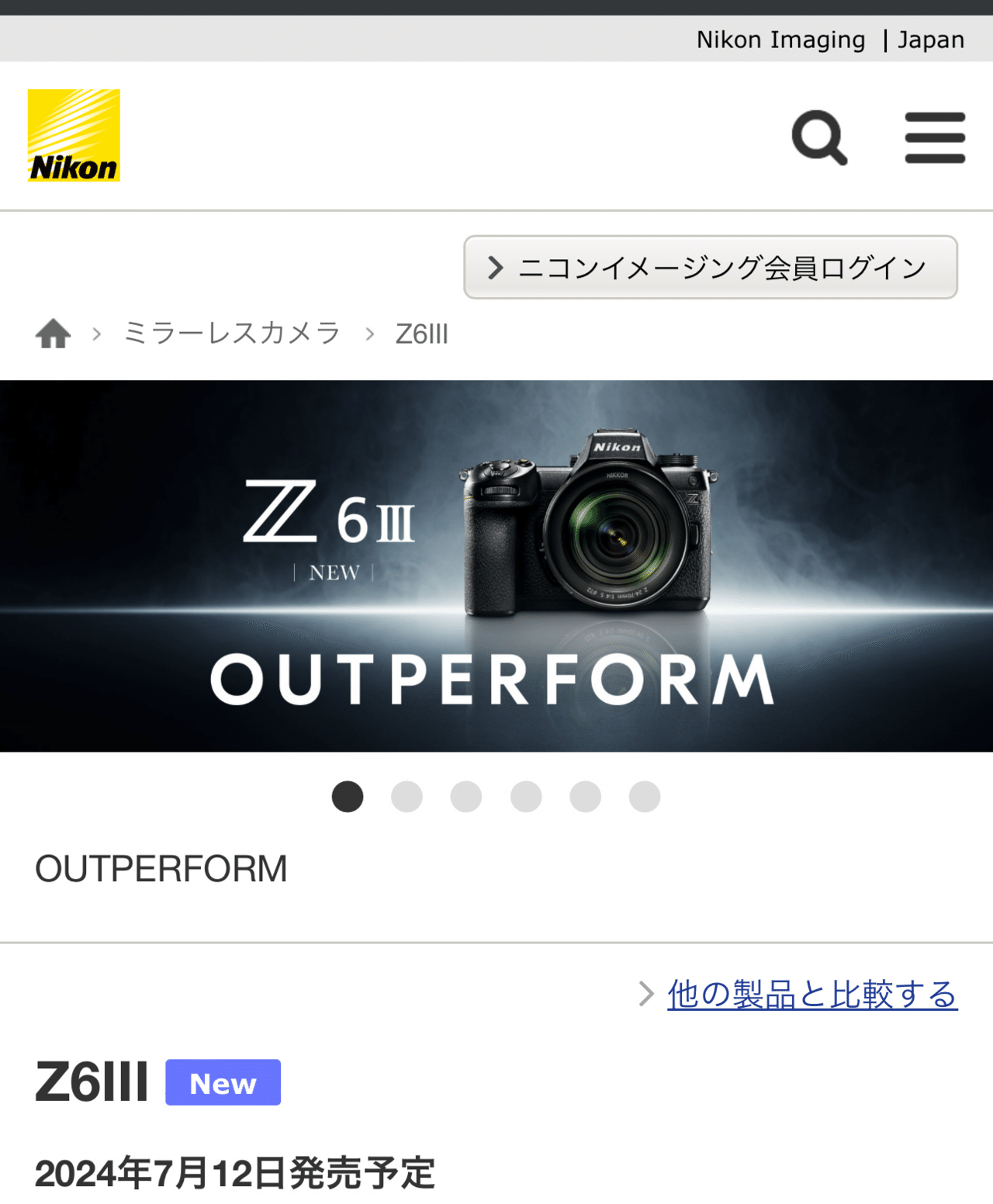Open Nikon Imaging in the top bar
Viewport: 993px width, 1204px height.
click(x=780, y=38)
